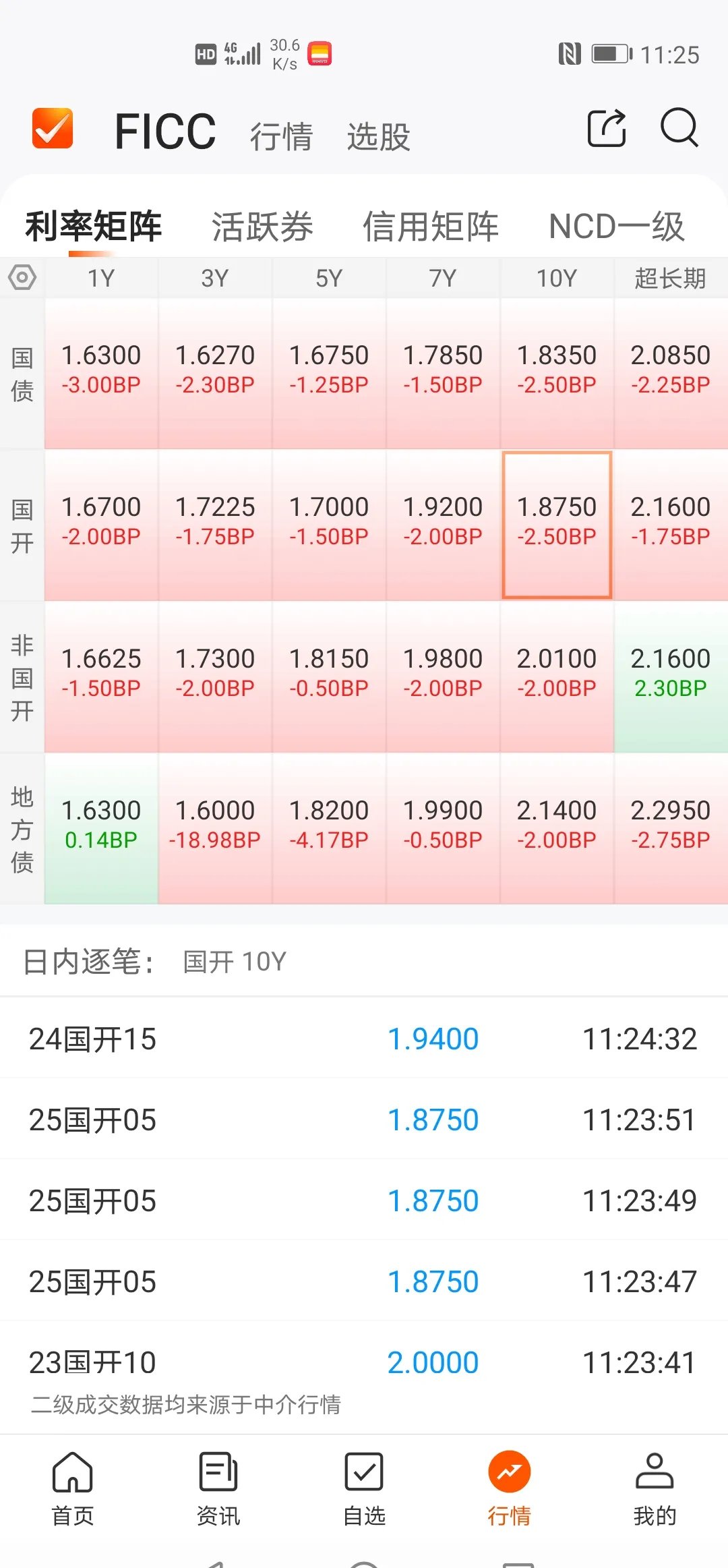Open the matrix settings gear icon

[22, 277]
